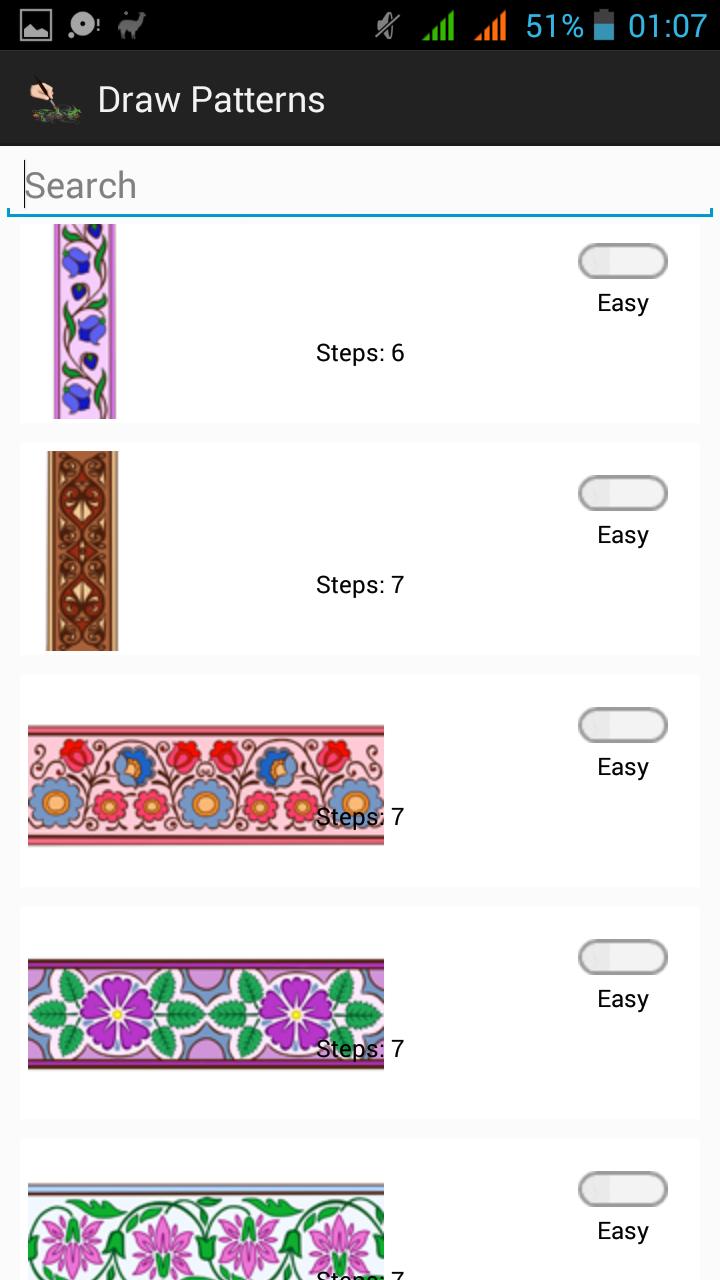Click the Search input field

tap(360, 185)
